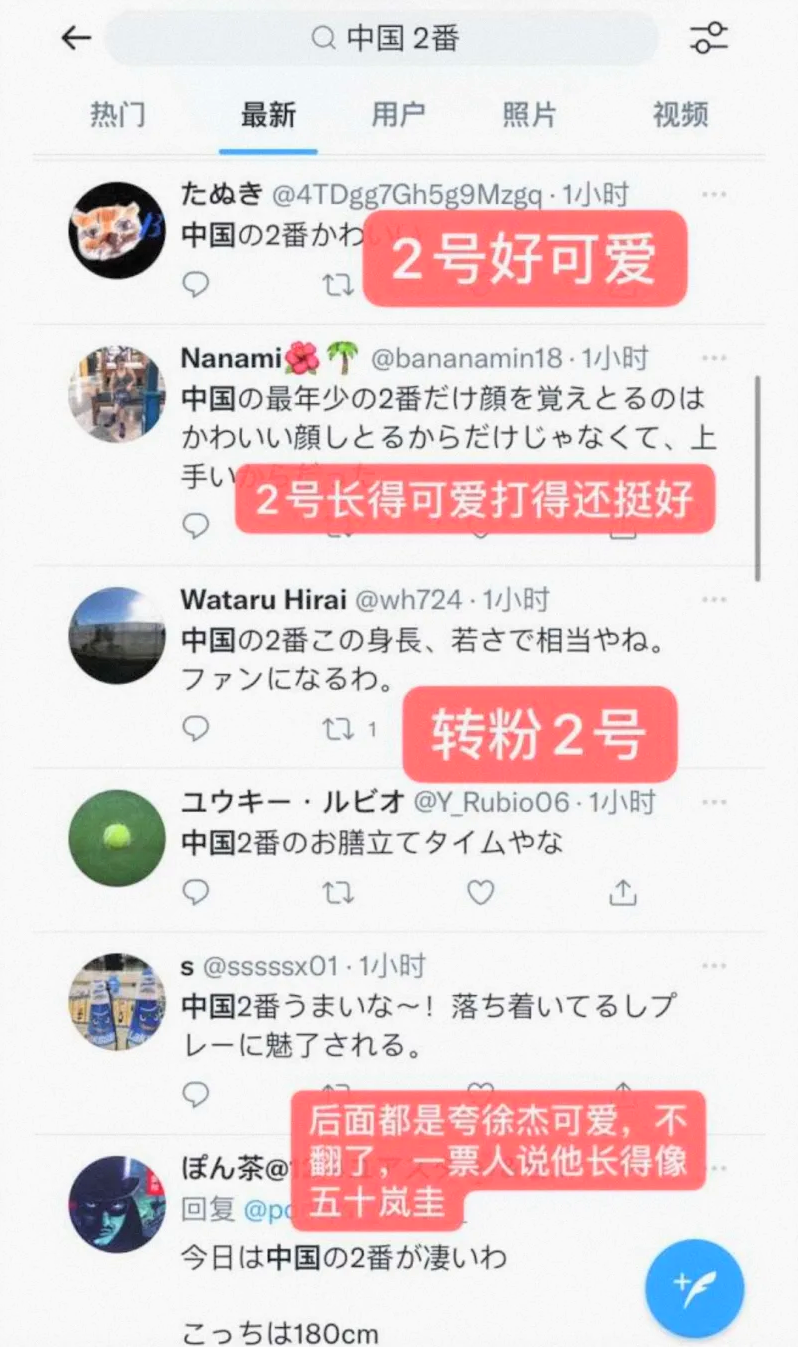The width and height of the screenshot is (798, 1347).
Task: Click the reply icon on たぬき's tweet
Action: pyautogui.click(x=196, y=284)
